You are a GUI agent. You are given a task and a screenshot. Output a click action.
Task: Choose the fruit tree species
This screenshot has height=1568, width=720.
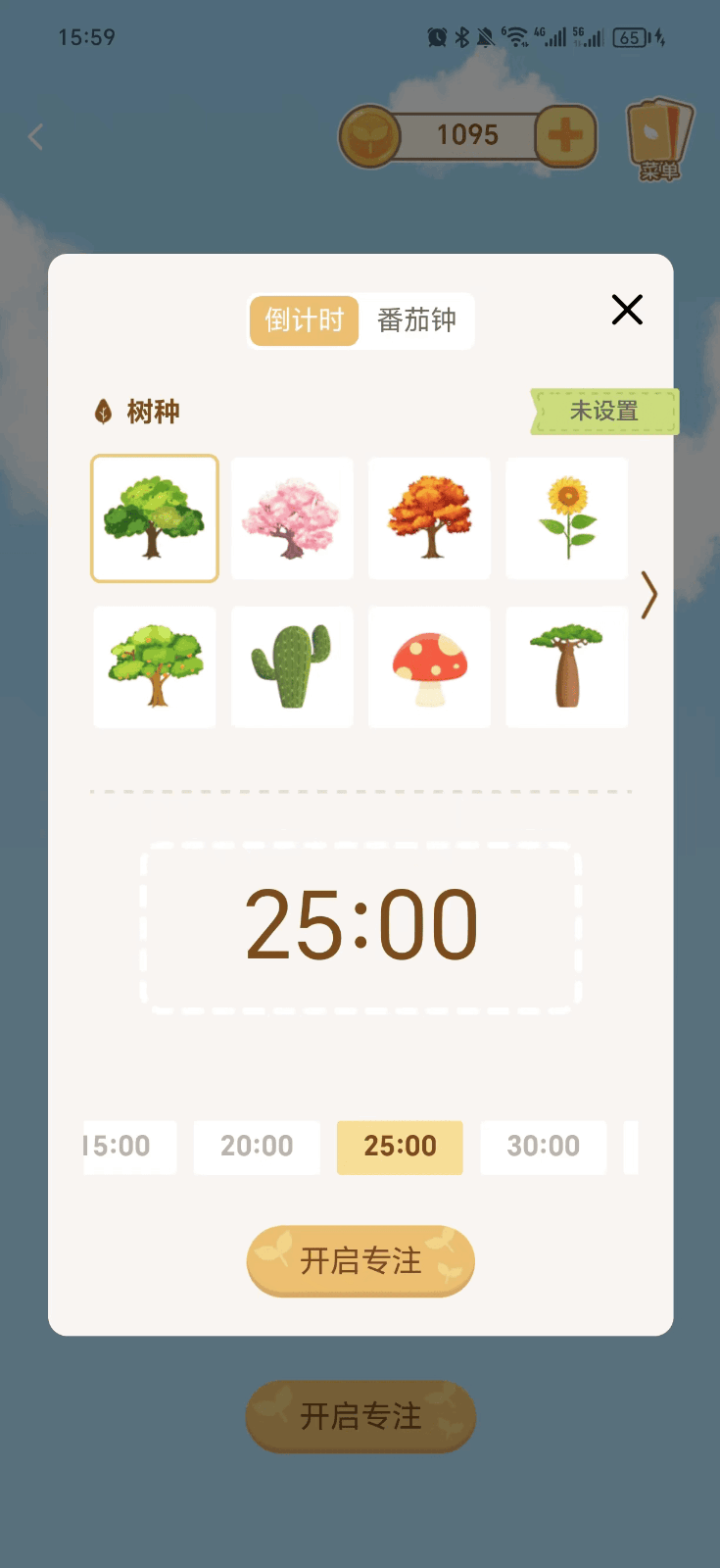(x=154, y=667)
